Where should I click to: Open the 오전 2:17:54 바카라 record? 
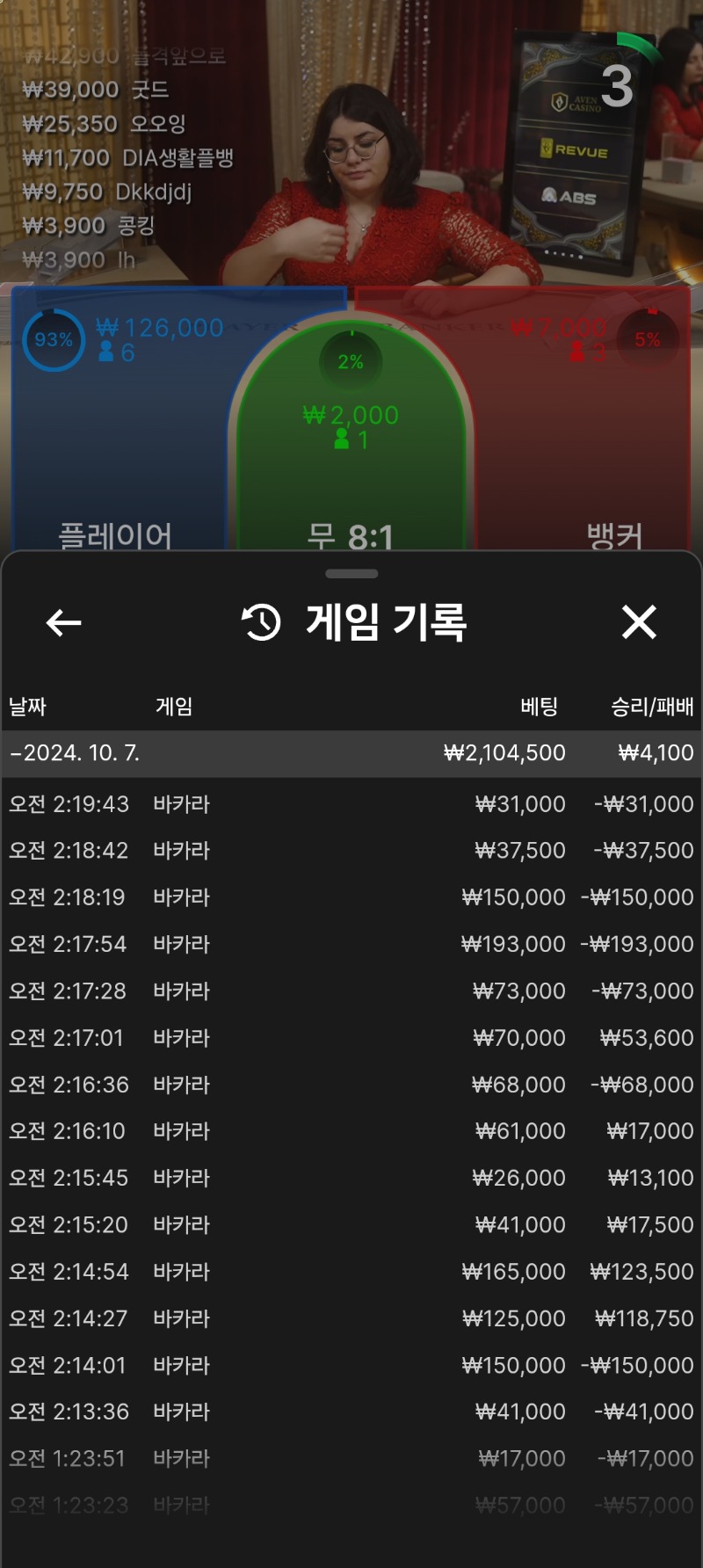(x=351, y=944)
